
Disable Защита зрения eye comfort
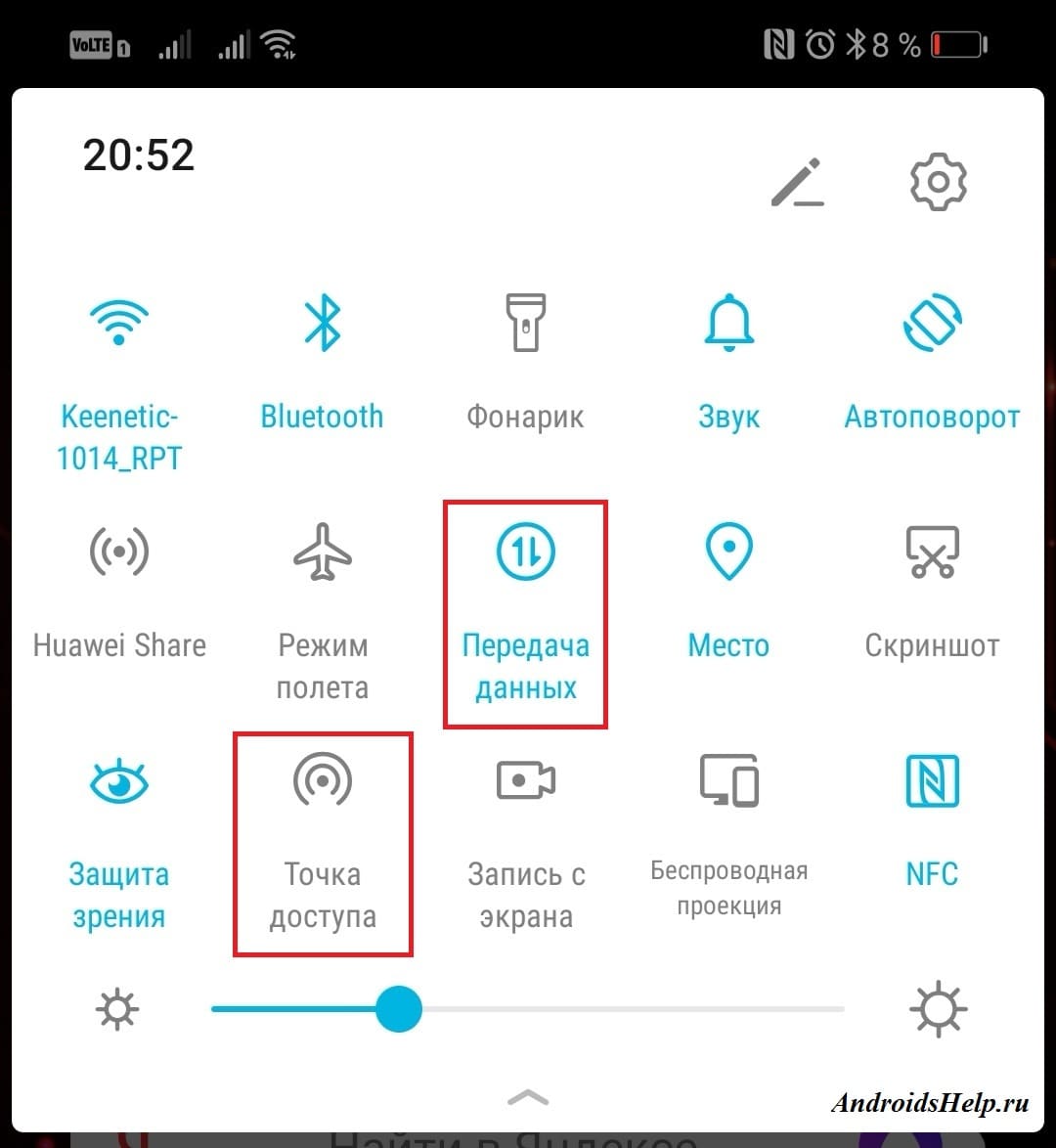point(118,781)
